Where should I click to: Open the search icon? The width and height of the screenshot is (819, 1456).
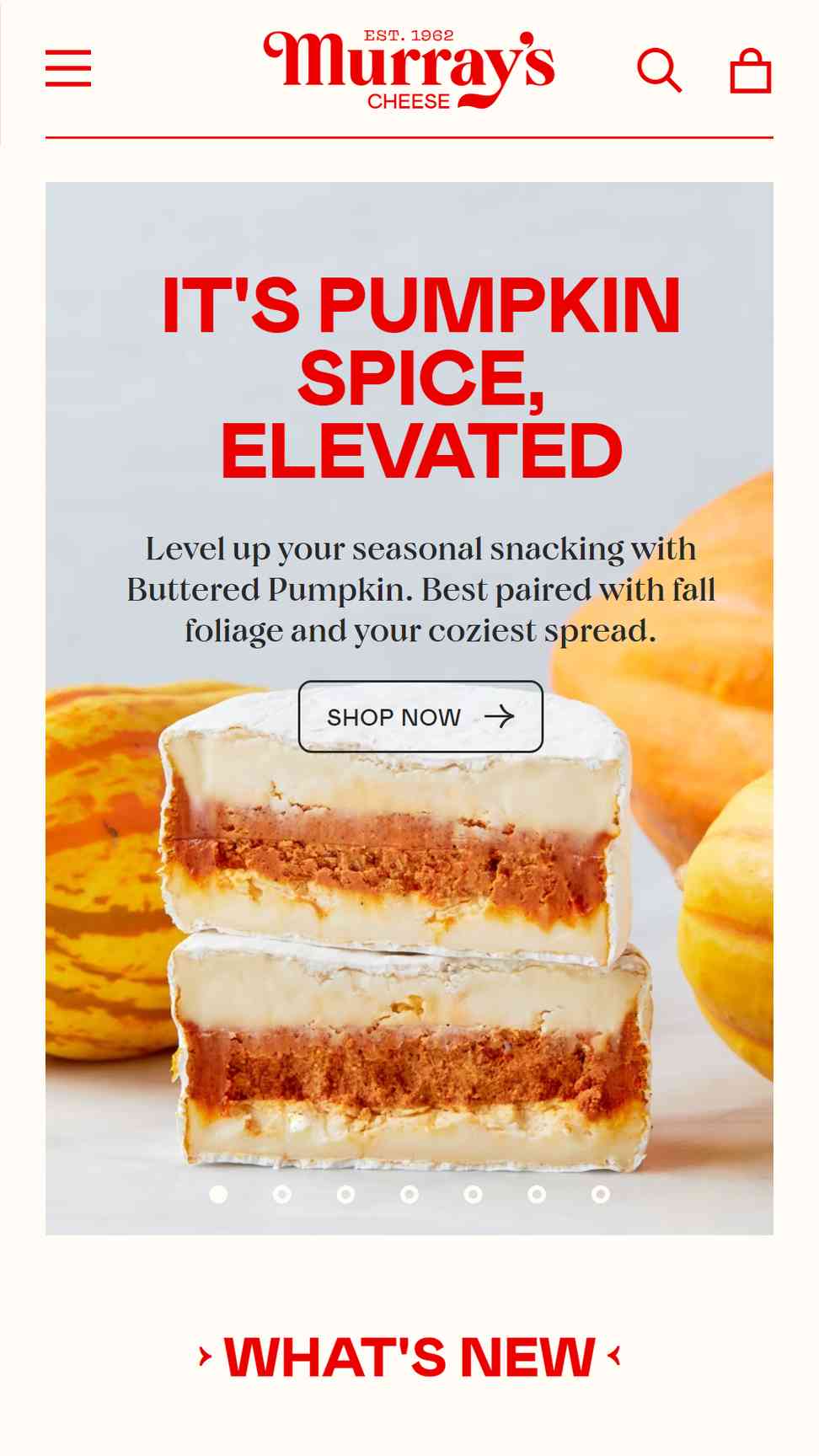[x=659, y=70]
